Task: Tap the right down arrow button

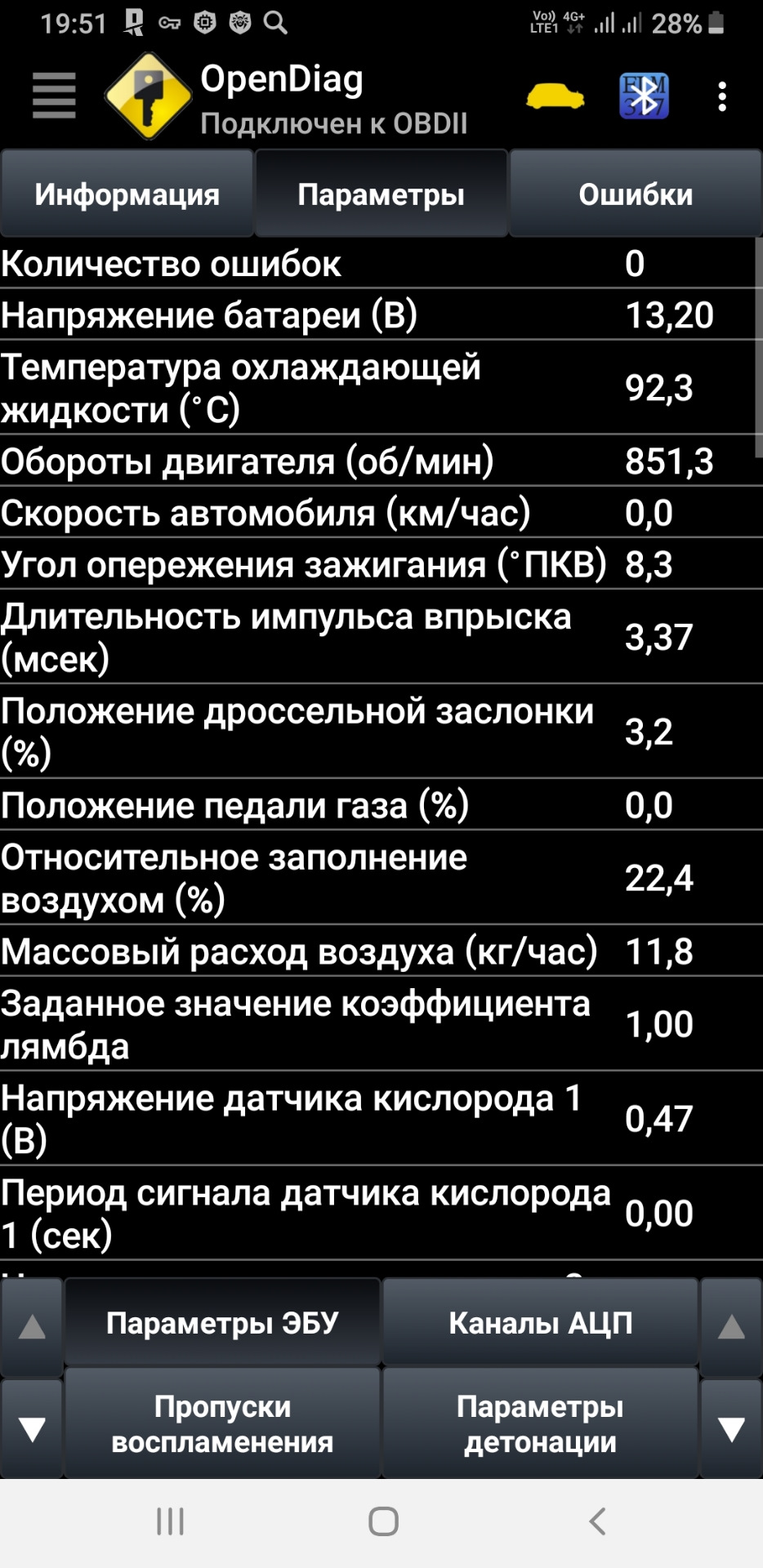Action: 731,1428
